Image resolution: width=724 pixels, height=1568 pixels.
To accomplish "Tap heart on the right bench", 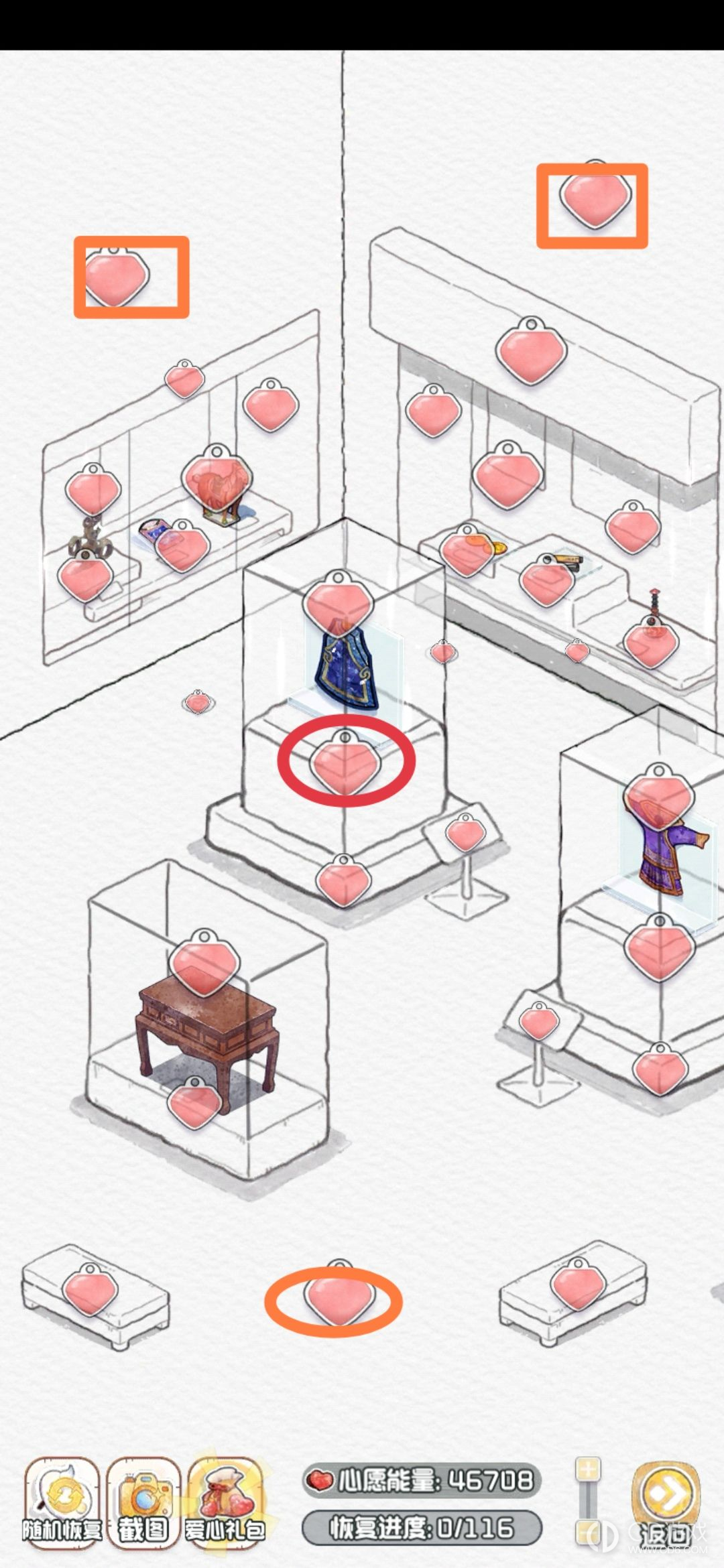I will pyautogui.click(x=577, y=1283).
